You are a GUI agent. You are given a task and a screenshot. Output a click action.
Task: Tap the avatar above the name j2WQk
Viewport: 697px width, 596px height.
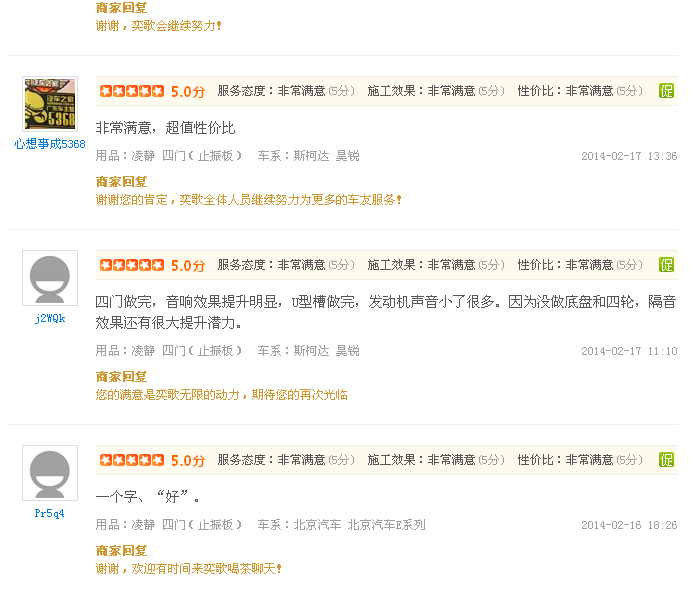click(50, 278)
